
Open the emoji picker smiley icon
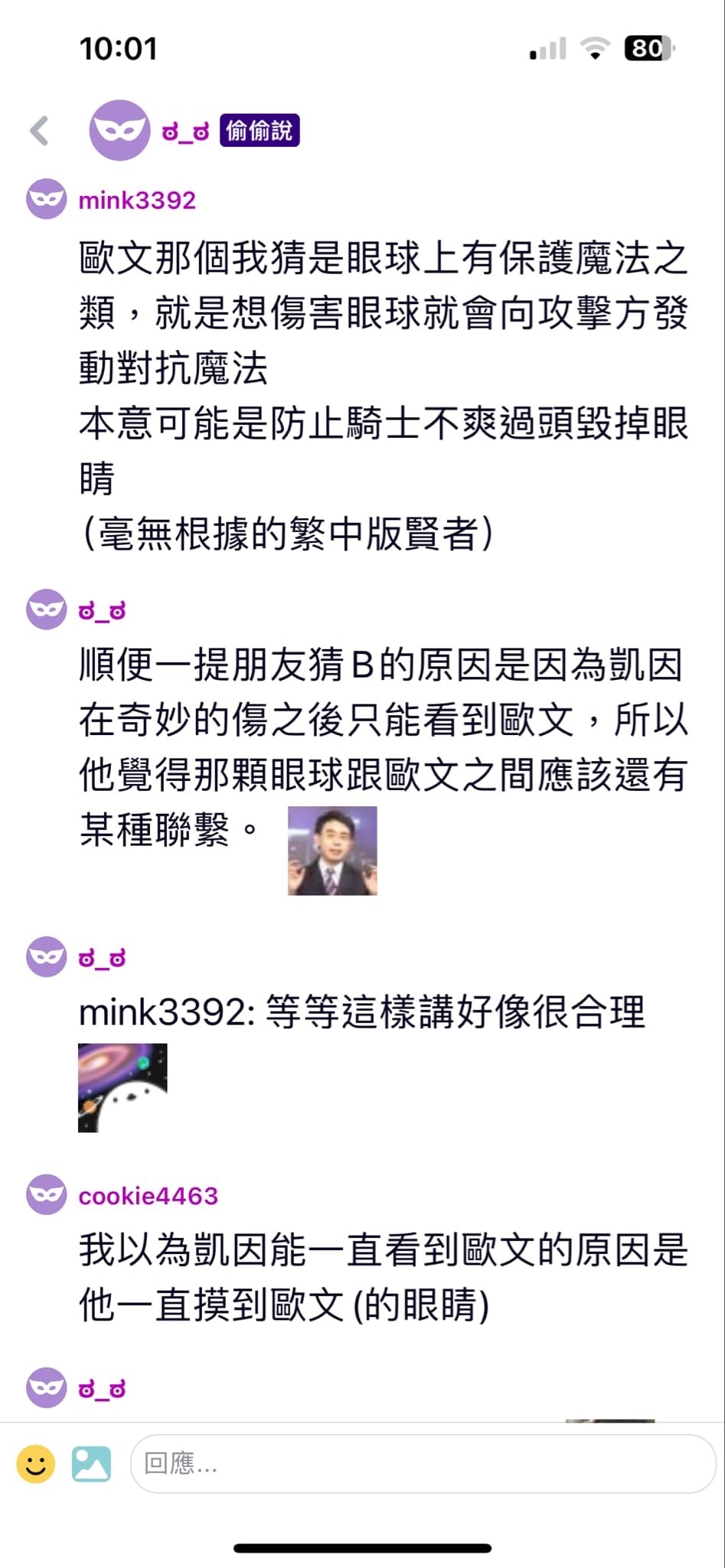point(35,1464)
